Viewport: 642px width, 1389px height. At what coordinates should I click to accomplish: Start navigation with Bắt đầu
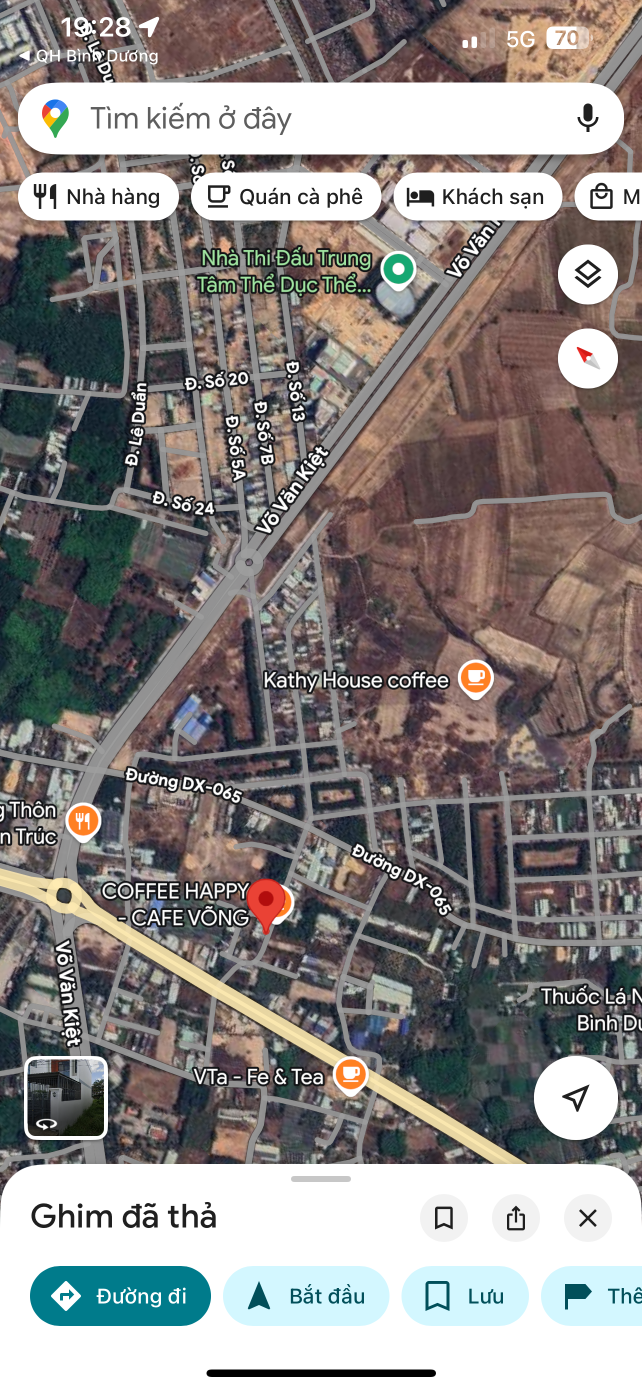[x=306, y=1296]
